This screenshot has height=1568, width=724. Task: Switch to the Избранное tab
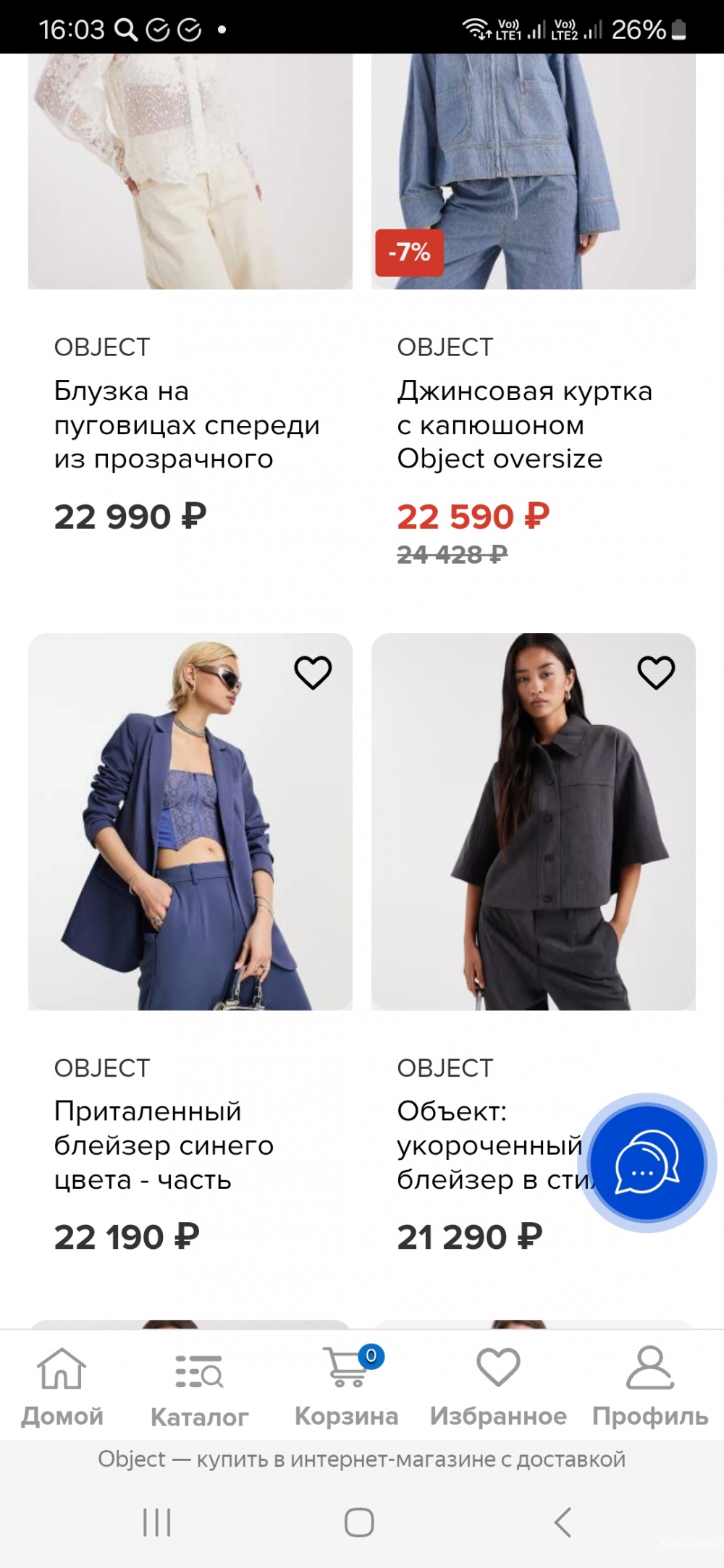click(x=498, y=1386)
